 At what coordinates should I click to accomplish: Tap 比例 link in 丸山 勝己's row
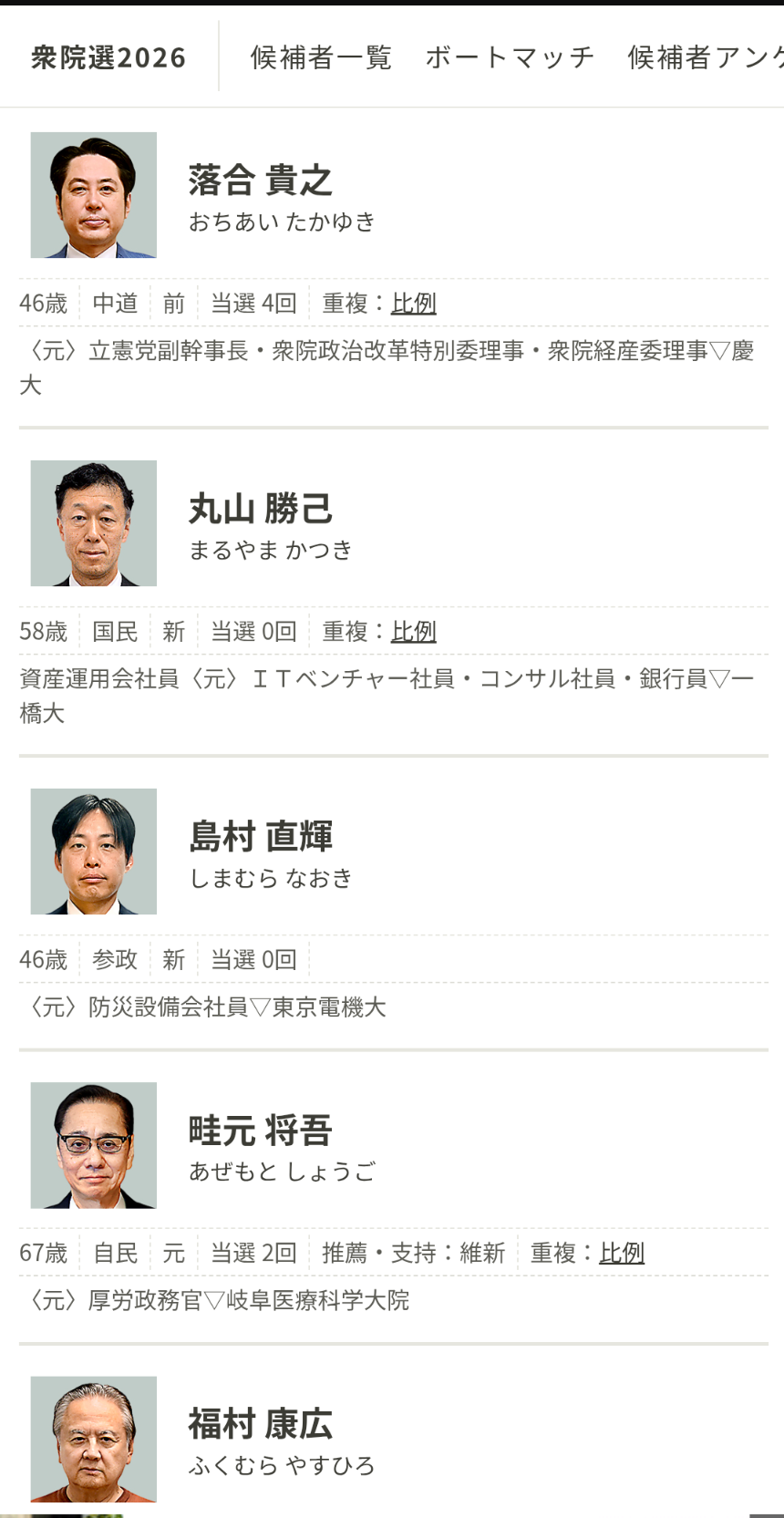pyautogui.click(x=414, y=632)
